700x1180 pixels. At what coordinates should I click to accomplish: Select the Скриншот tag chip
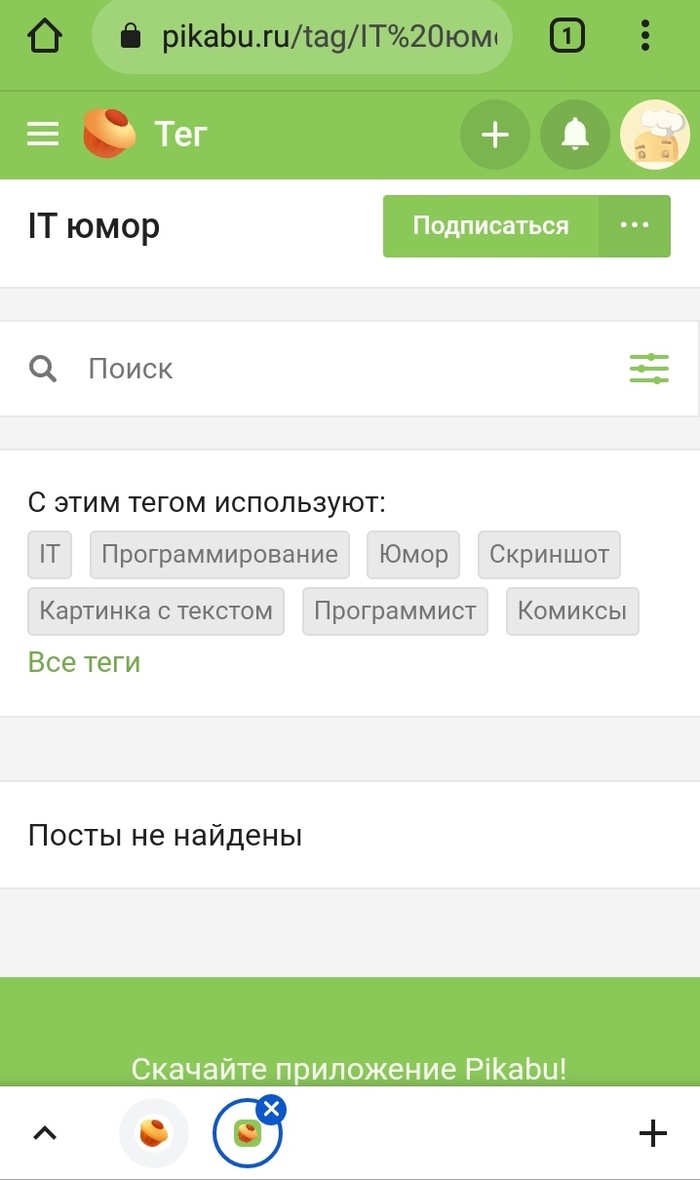pyautogui.click(x=549, y=555)
